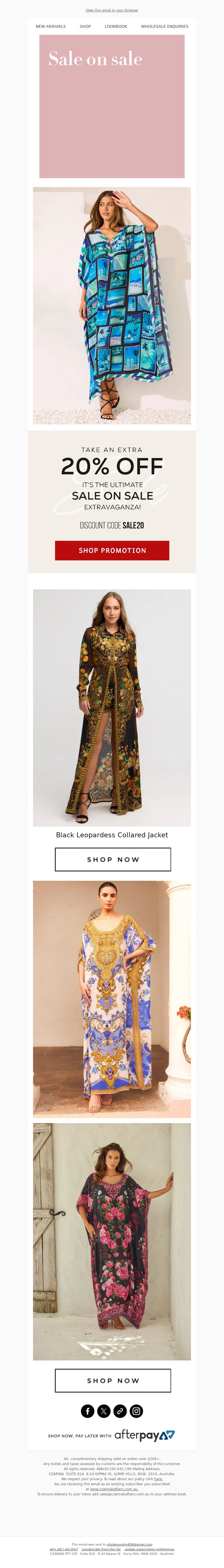
Task: Open the email in your browser
Action: coord(112,10)
